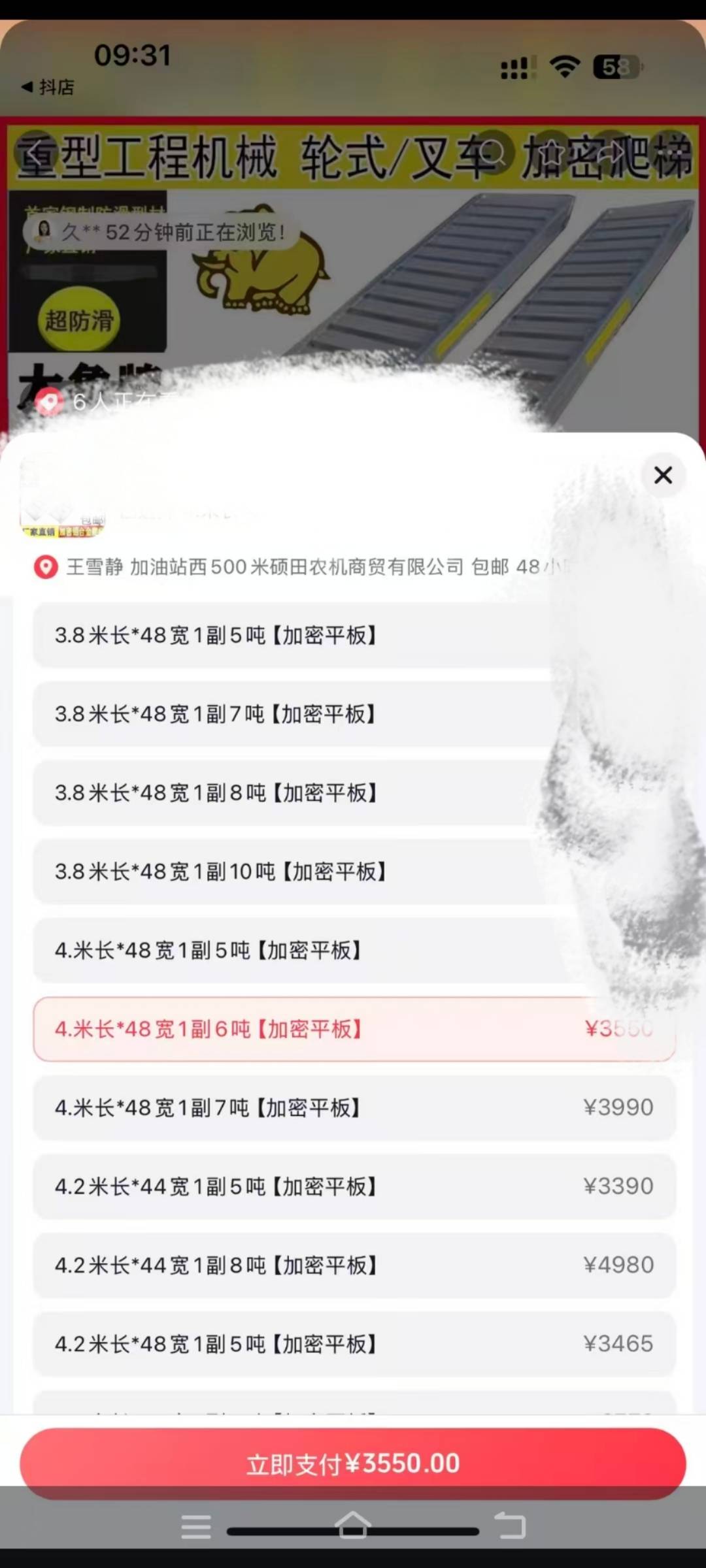This screenshot has width=706, height=1568.
Task: Pick 4.2米长*44宽1副8吨 priced ¥4980
Action: (x=353, y=1266)
